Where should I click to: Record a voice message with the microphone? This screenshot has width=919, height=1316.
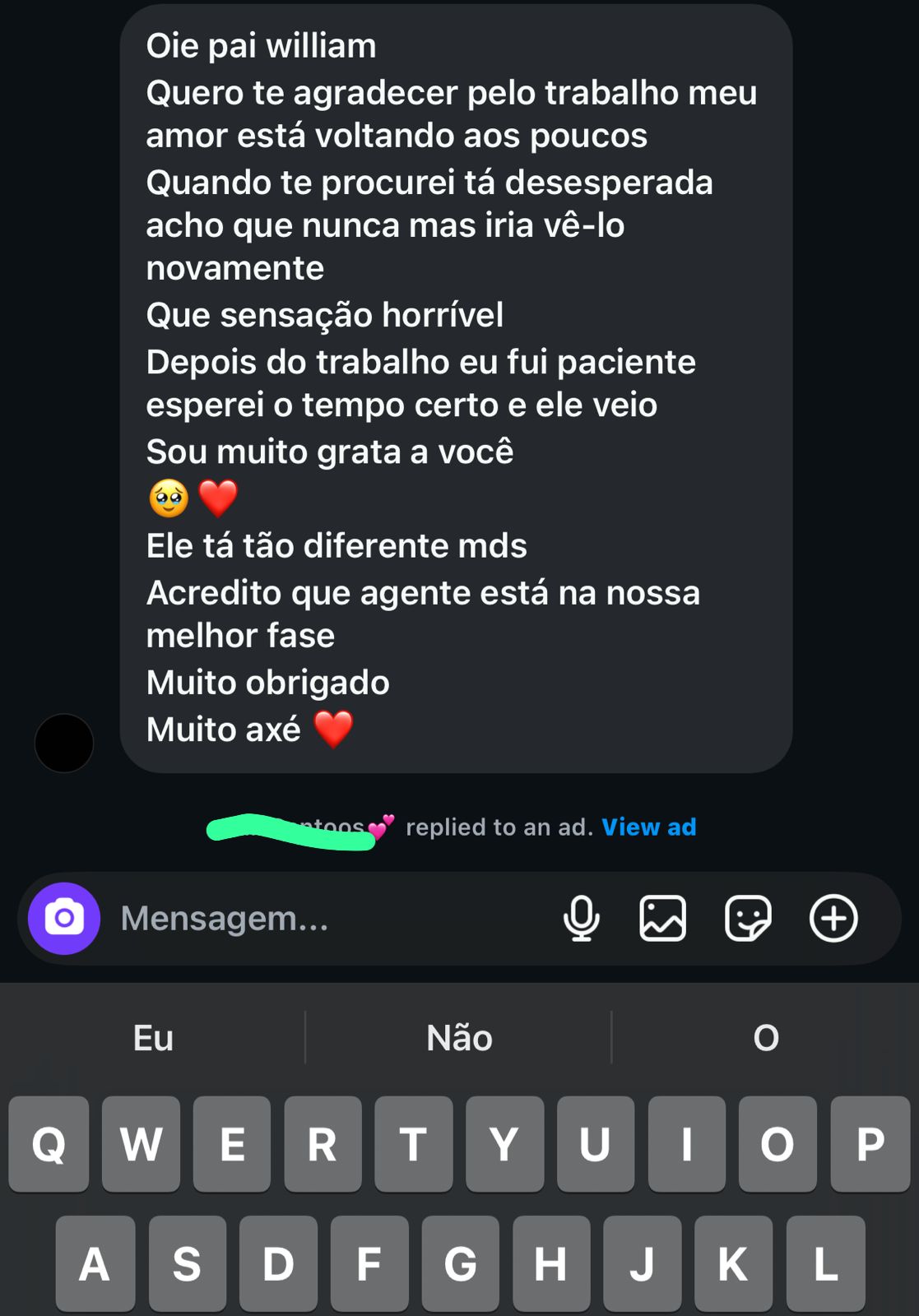(x=581, y=918)
